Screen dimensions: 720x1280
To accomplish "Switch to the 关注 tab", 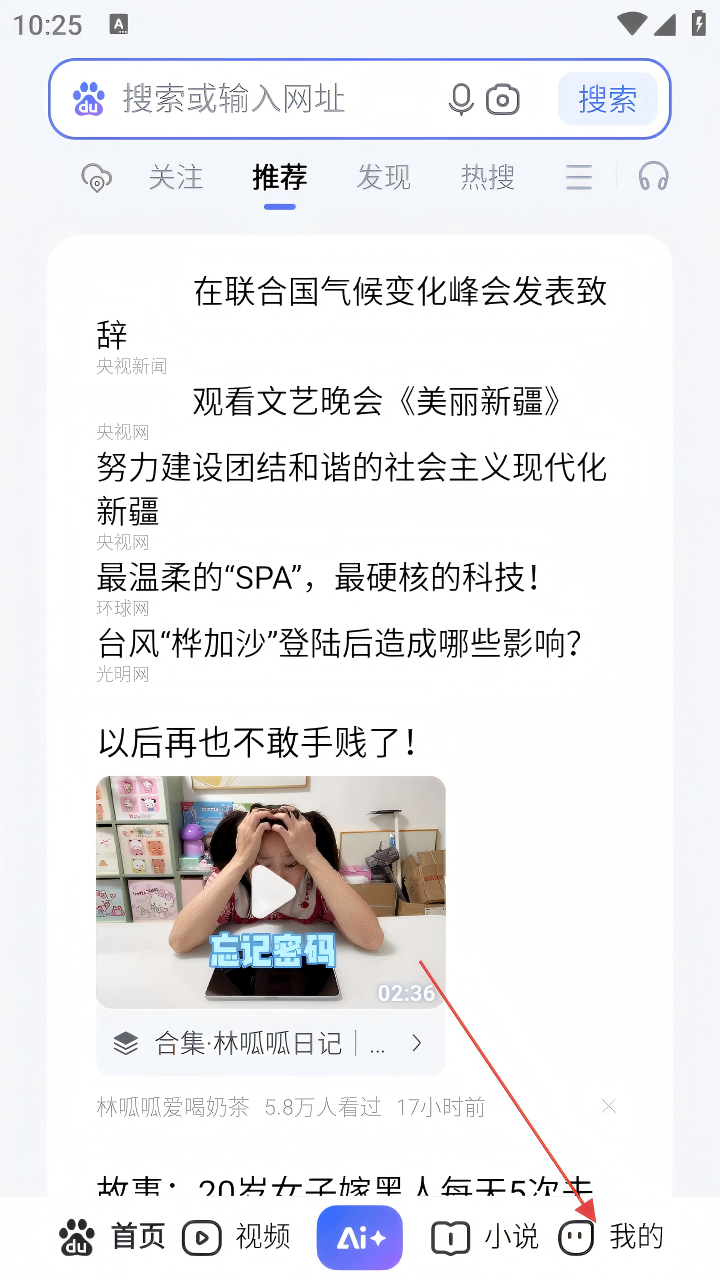I will click(176, 178).
